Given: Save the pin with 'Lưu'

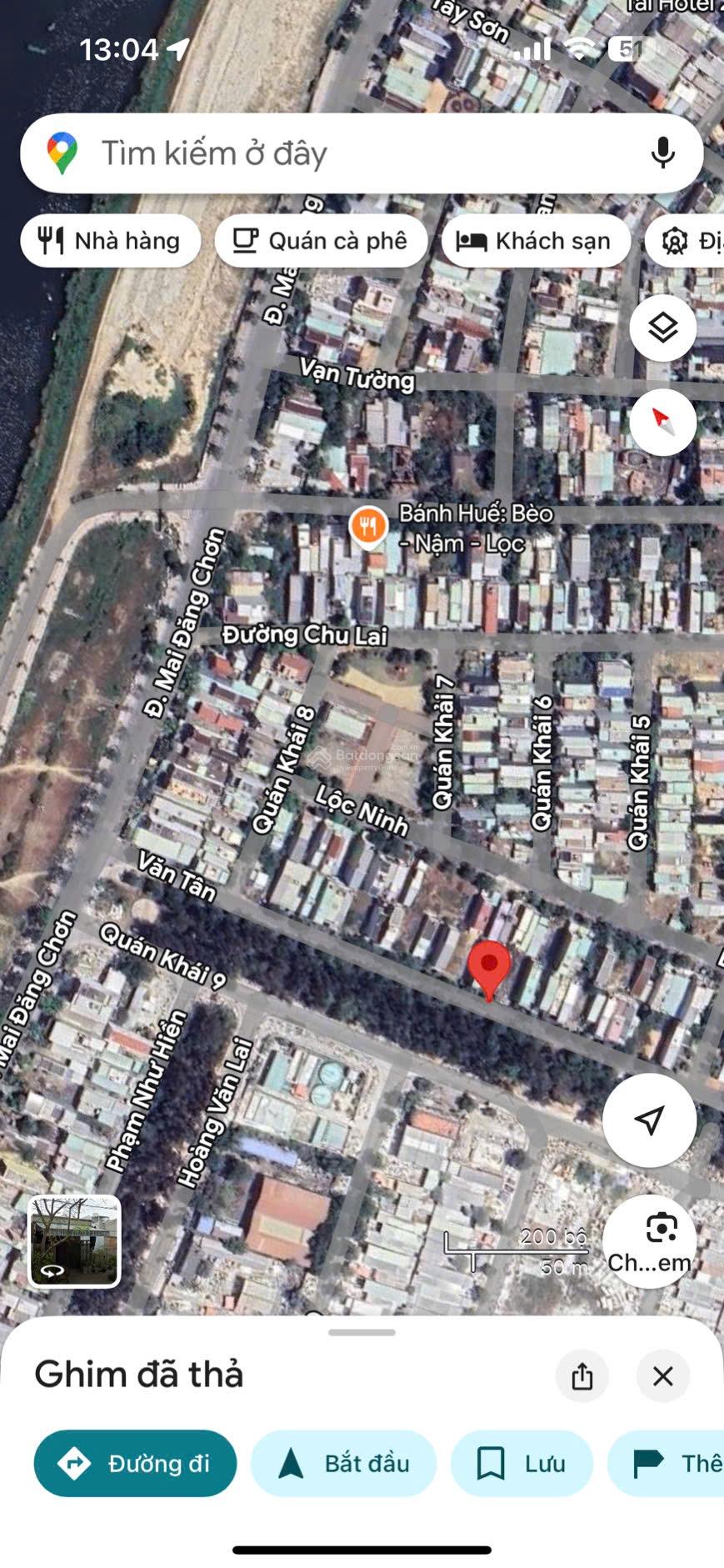Looking at the screenshot, I should pyautogui.click(x=522, y=1463).
